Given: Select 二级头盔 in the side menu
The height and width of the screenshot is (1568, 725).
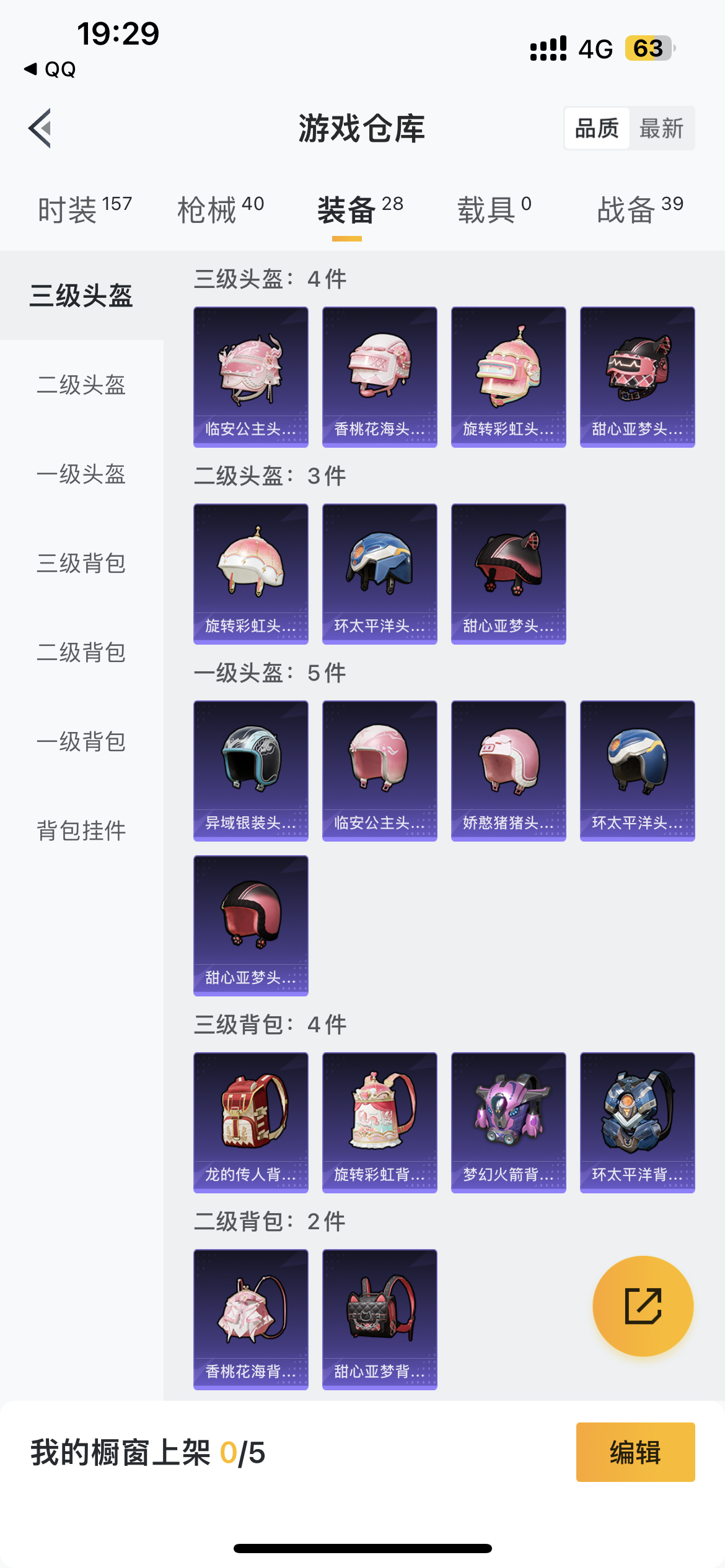Looking at the screenshot, I should (x=81, y=385).
